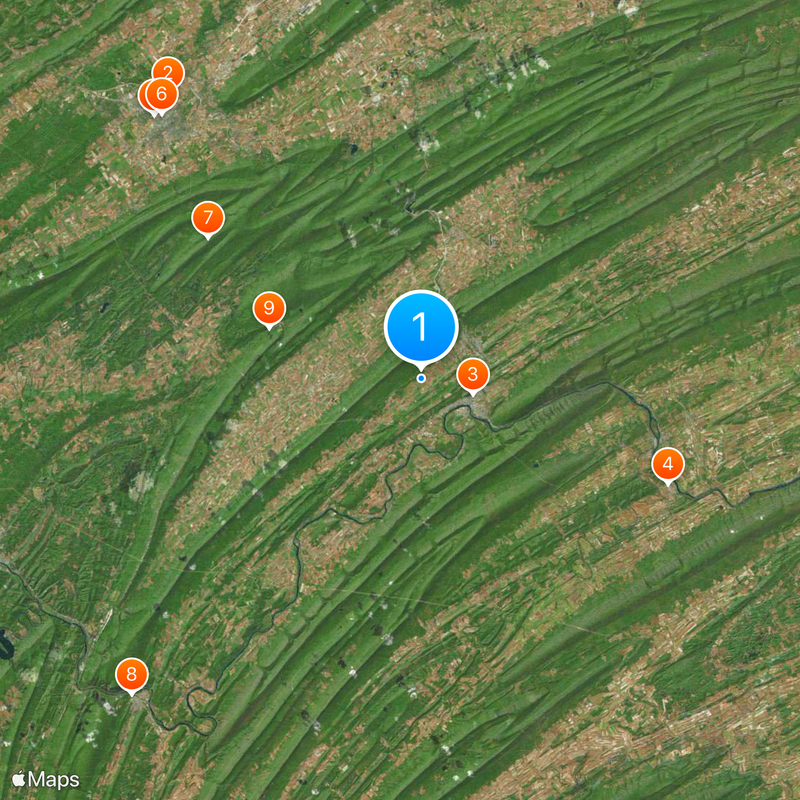
Task: Select map pin number 4
Action: [668, 464]
